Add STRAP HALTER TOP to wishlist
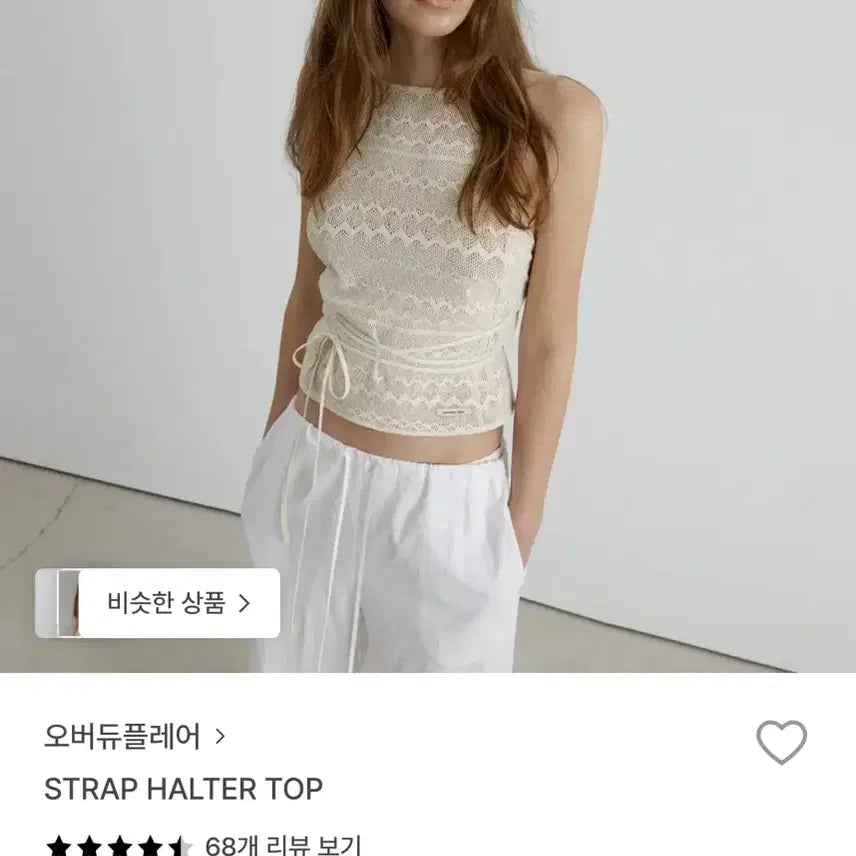 click(781, 742)
